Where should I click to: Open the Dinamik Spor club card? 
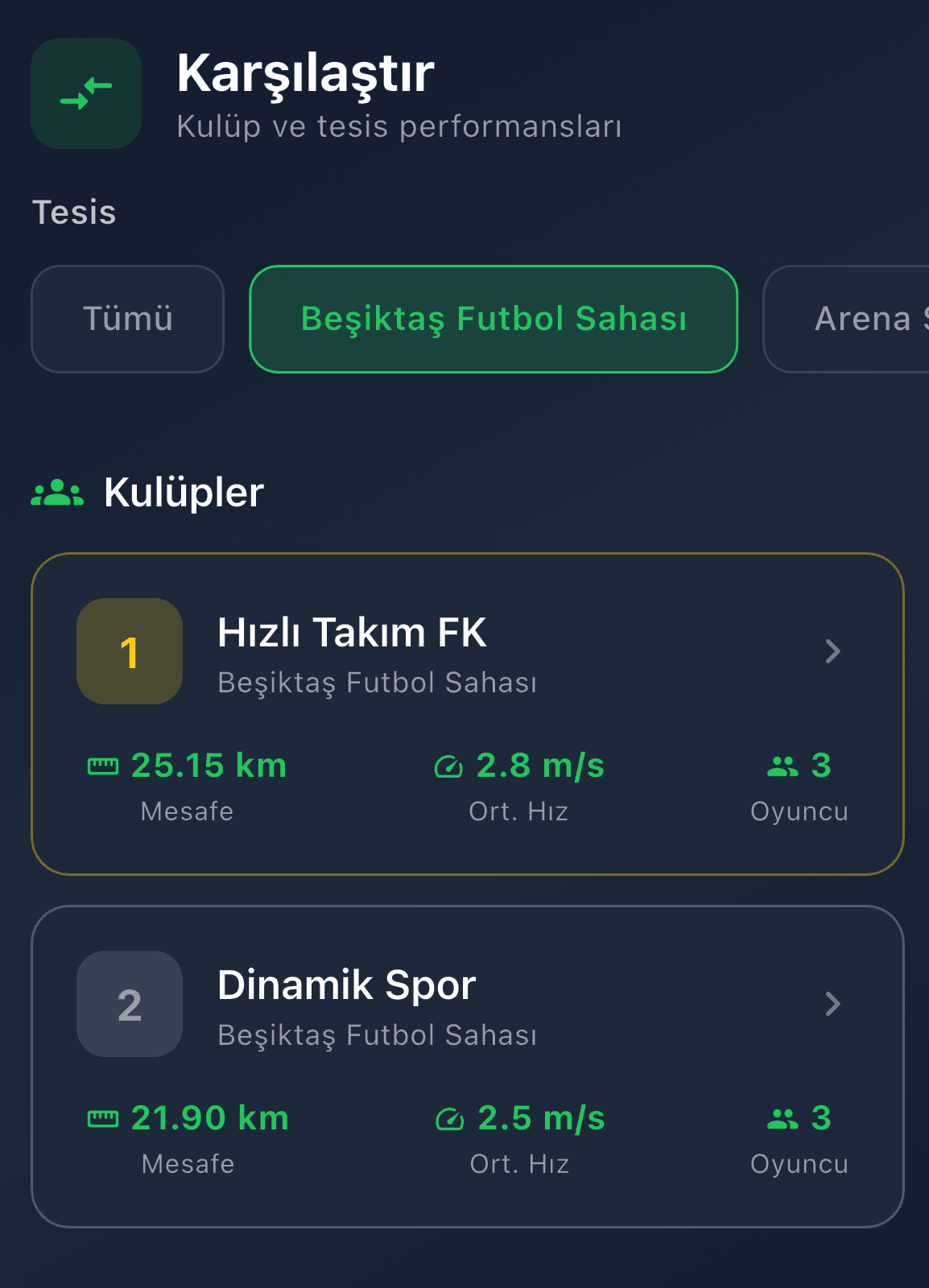pos(467,1066)
